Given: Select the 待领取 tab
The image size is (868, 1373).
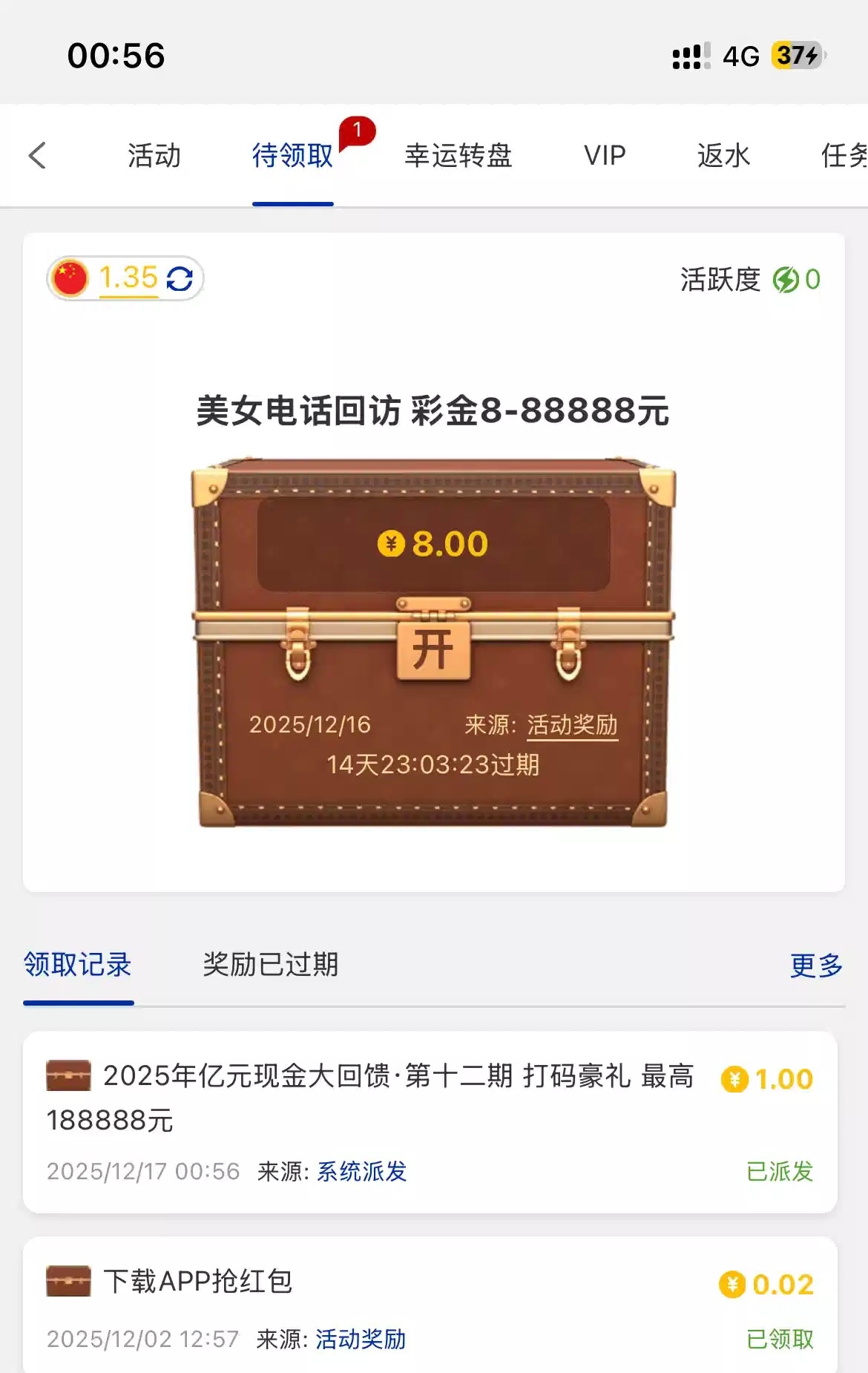Looking at the screenshot, I should (292, 156).
